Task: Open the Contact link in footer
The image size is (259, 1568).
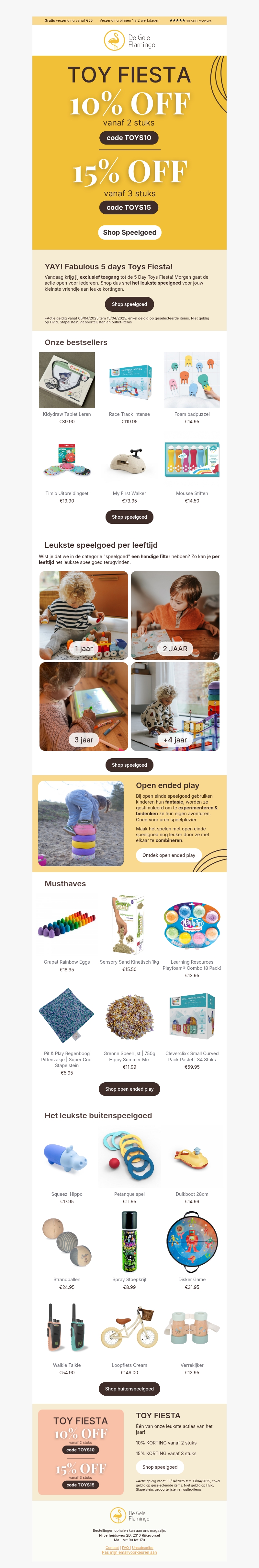Action: click(x=112, y=1547)
